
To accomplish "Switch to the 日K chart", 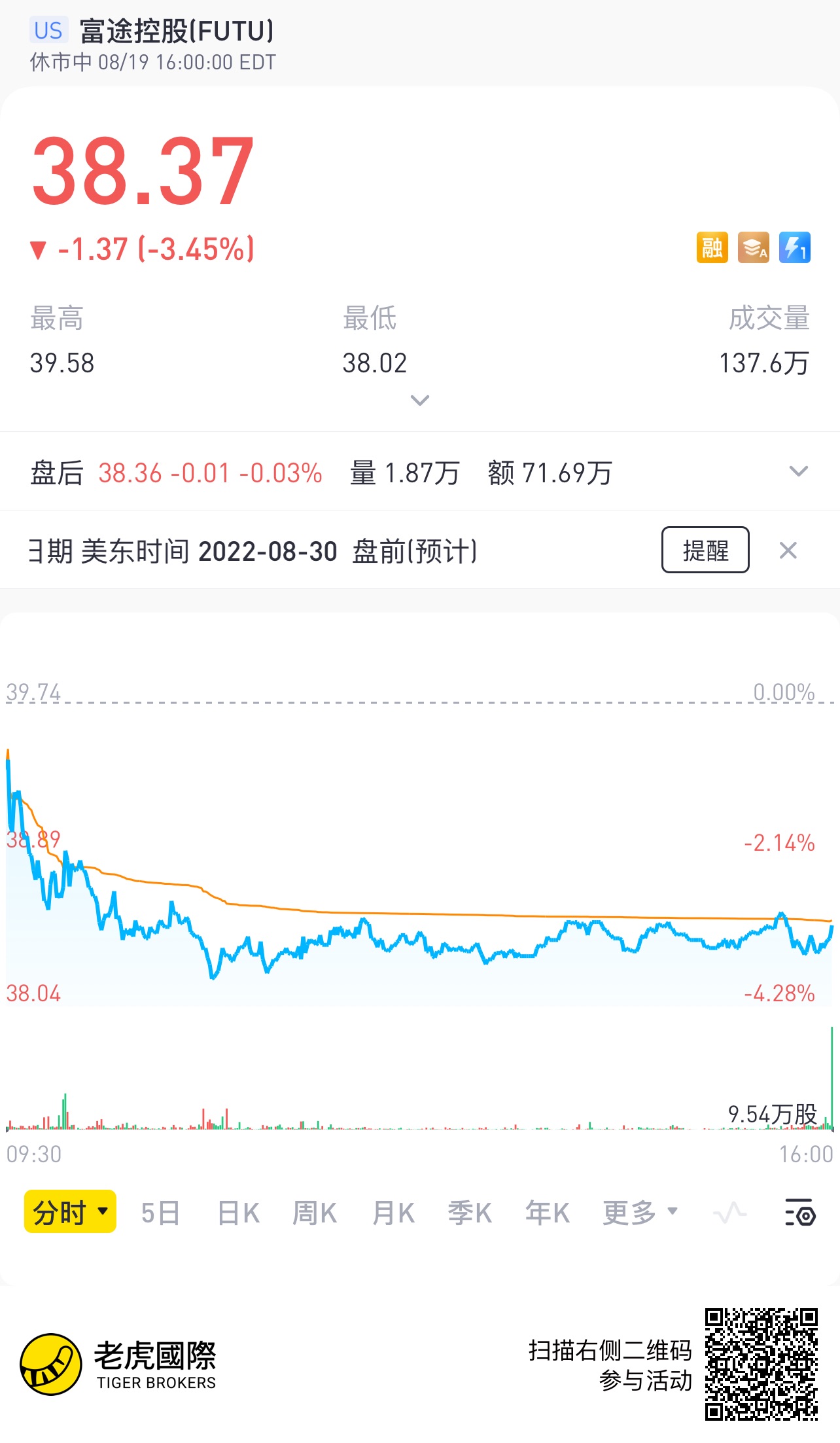I will click(x=238, y=1213).
